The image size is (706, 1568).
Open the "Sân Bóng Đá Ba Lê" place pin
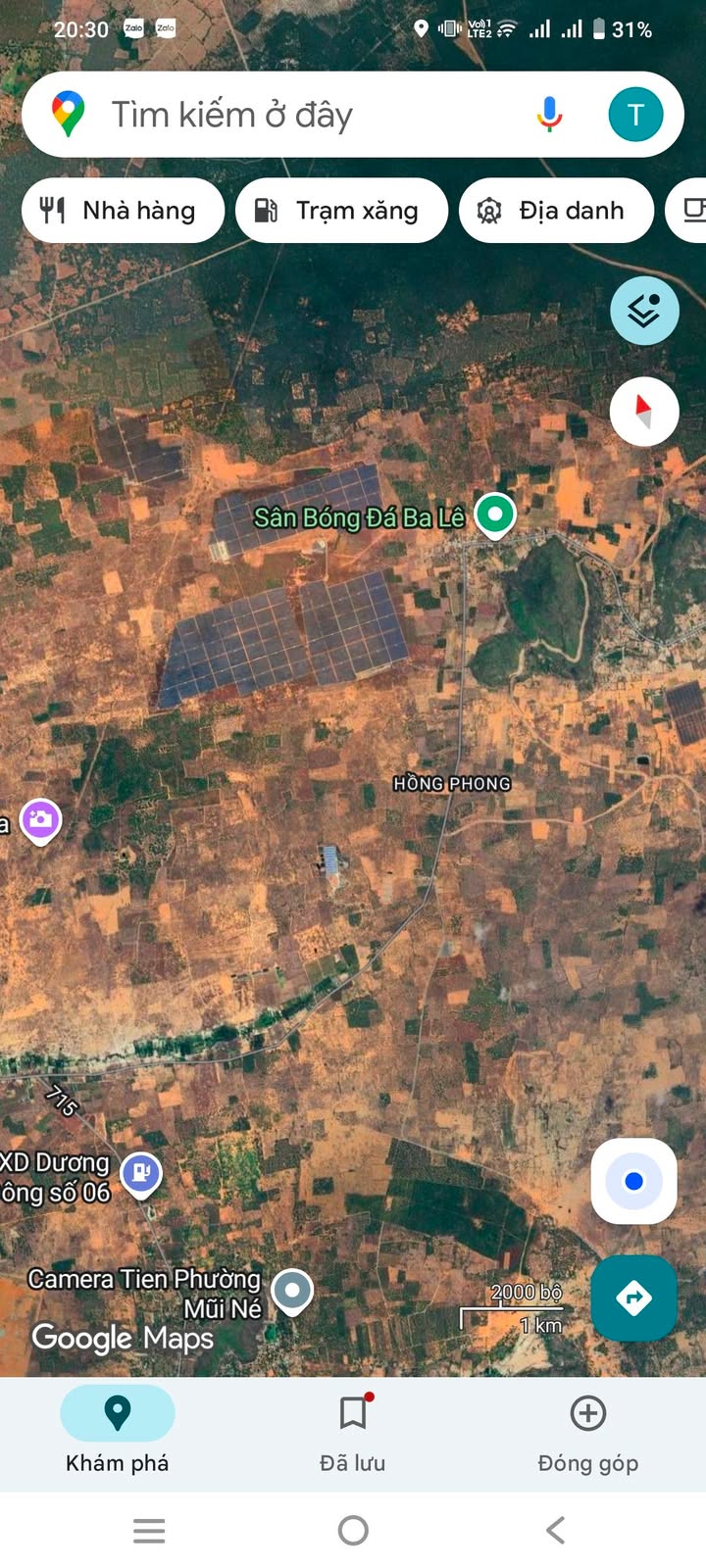pyautogui.click(x=495, y=514)
